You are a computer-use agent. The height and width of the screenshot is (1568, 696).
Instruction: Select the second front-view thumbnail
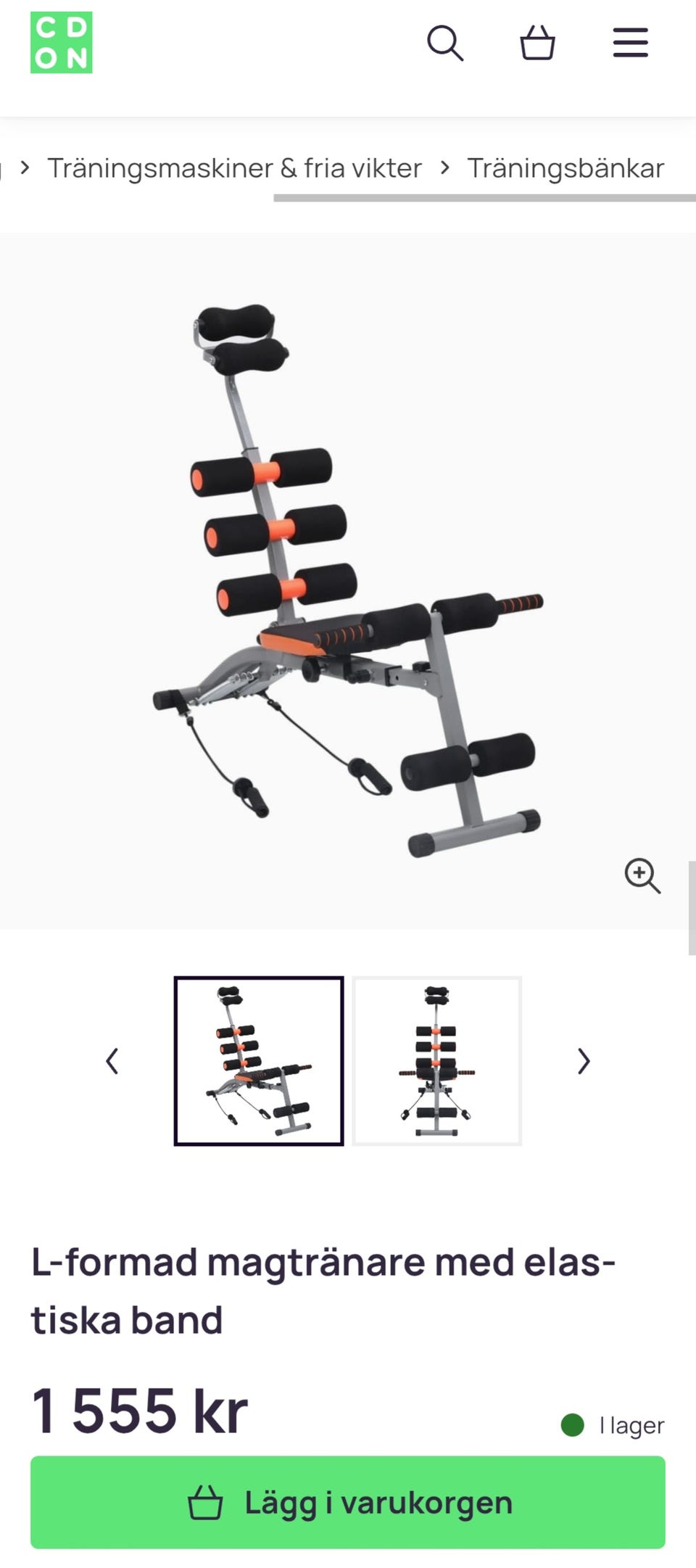(436, 1061)
